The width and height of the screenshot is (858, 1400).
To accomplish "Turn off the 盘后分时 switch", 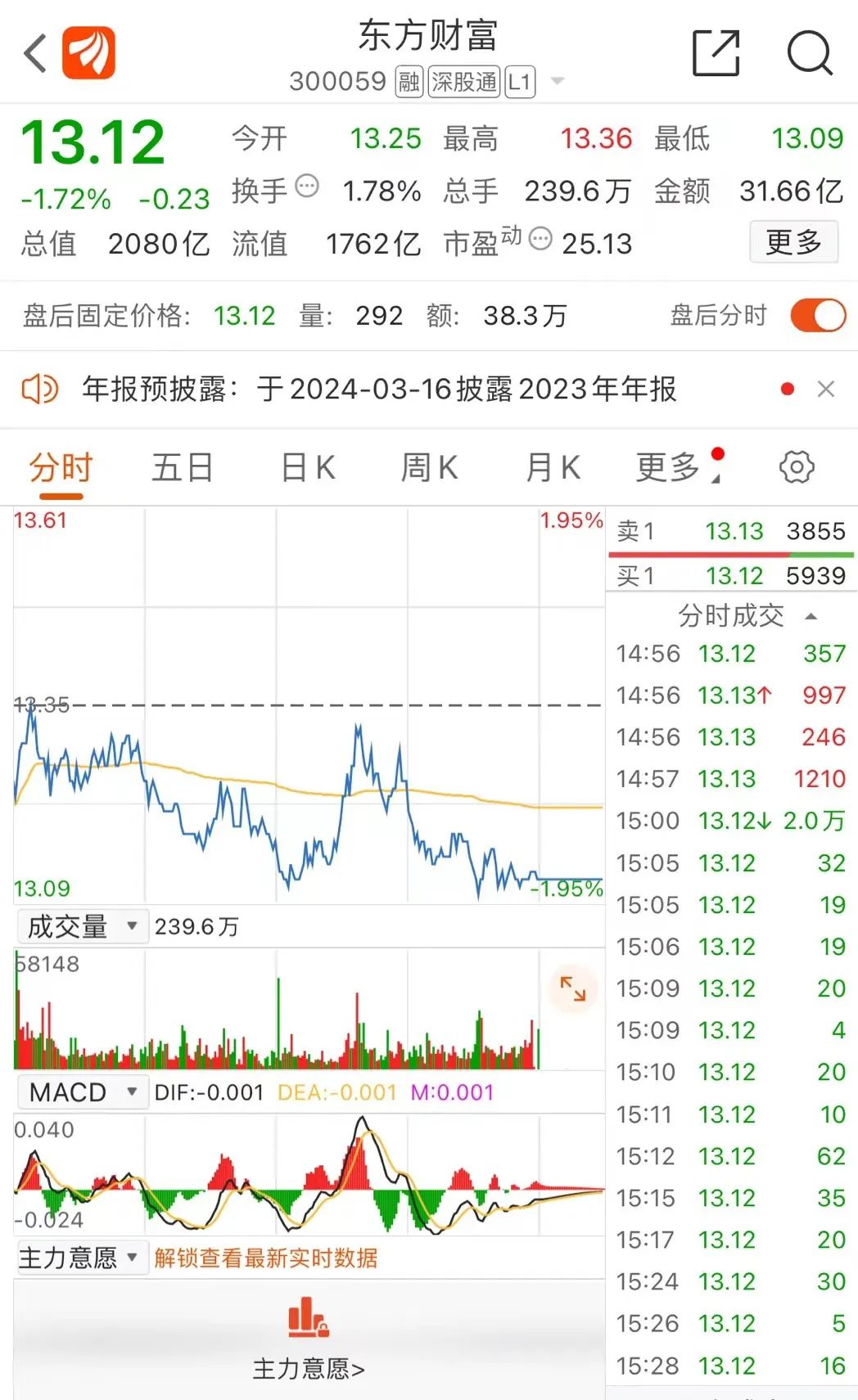I will coord(817,316).
